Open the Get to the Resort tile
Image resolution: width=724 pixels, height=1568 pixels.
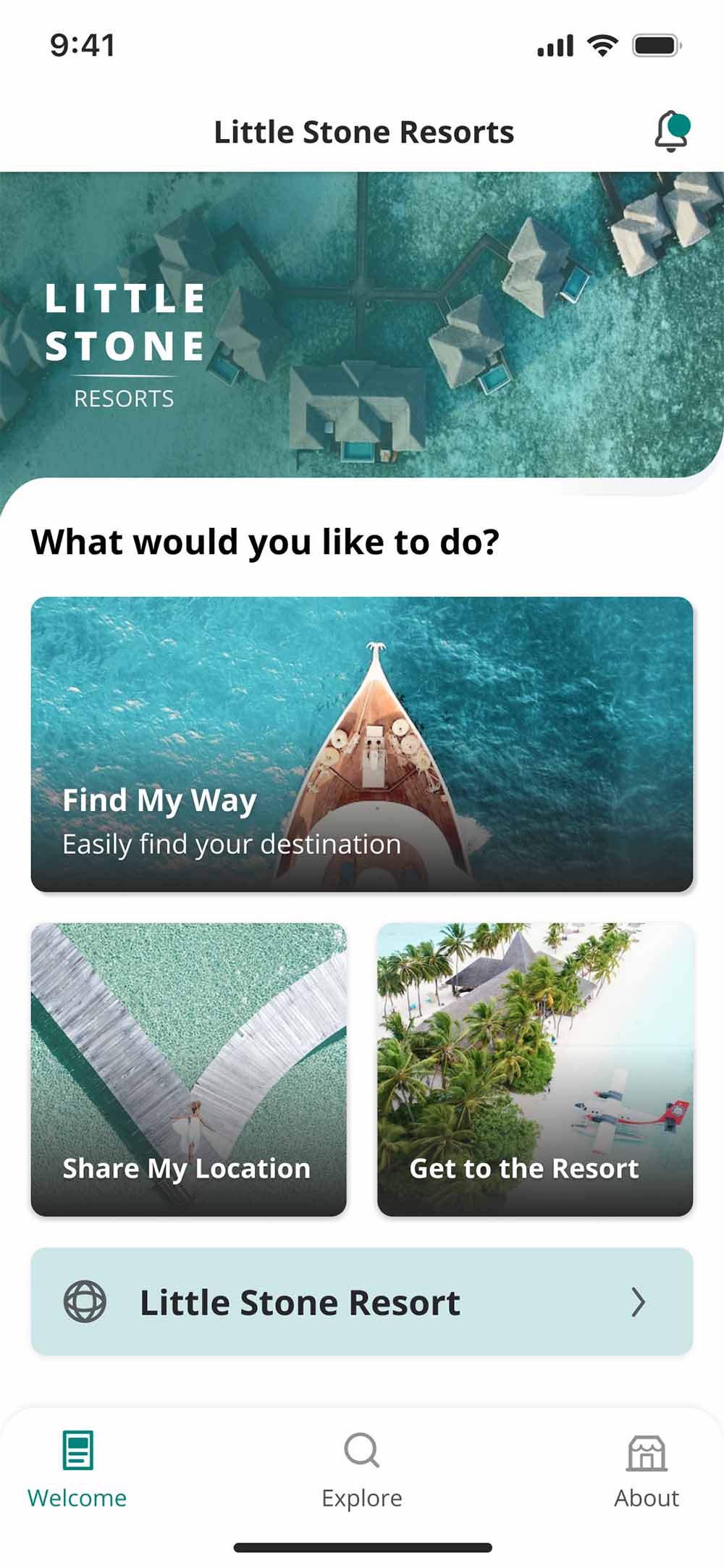535,1069
